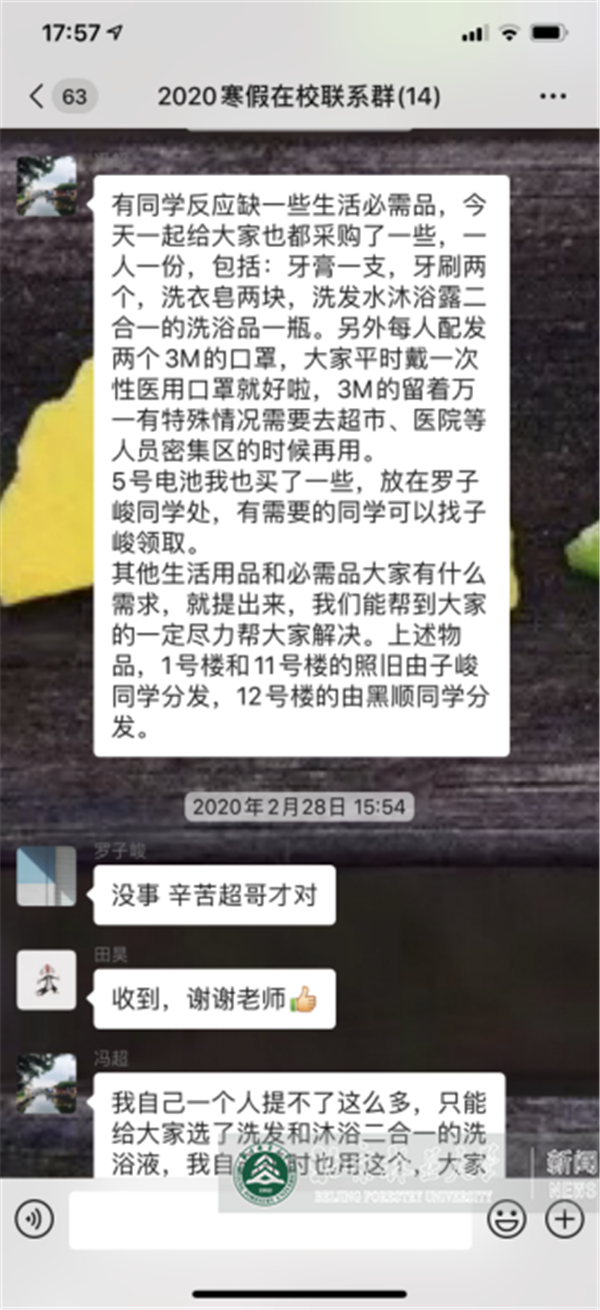The image size is (600, 1310).
Task: Switch to voice message input
Action: pyautogui.click(x=35, y=1218)
